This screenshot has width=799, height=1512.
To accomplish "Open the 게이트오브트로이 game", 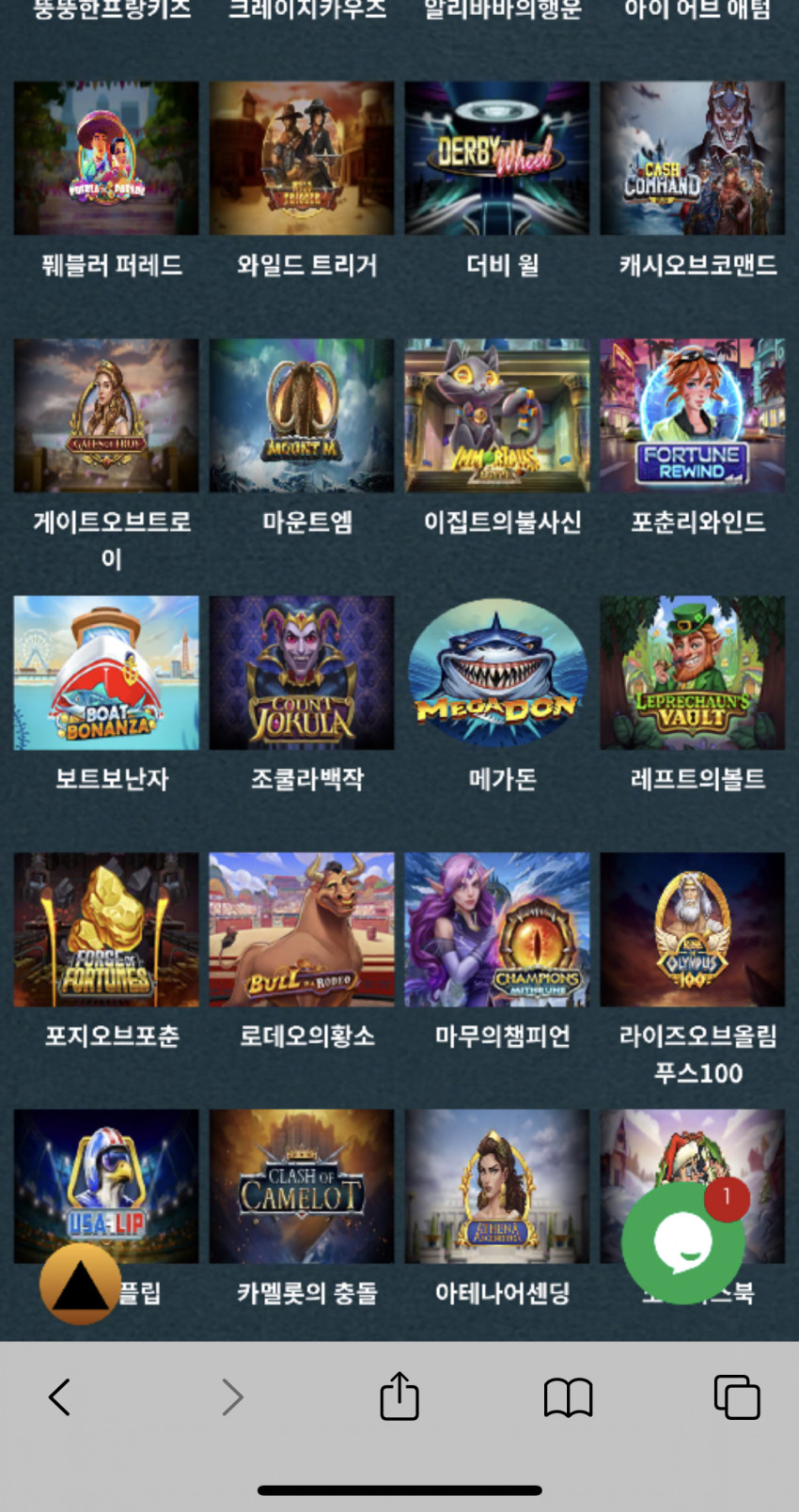I will click(106, 415).
